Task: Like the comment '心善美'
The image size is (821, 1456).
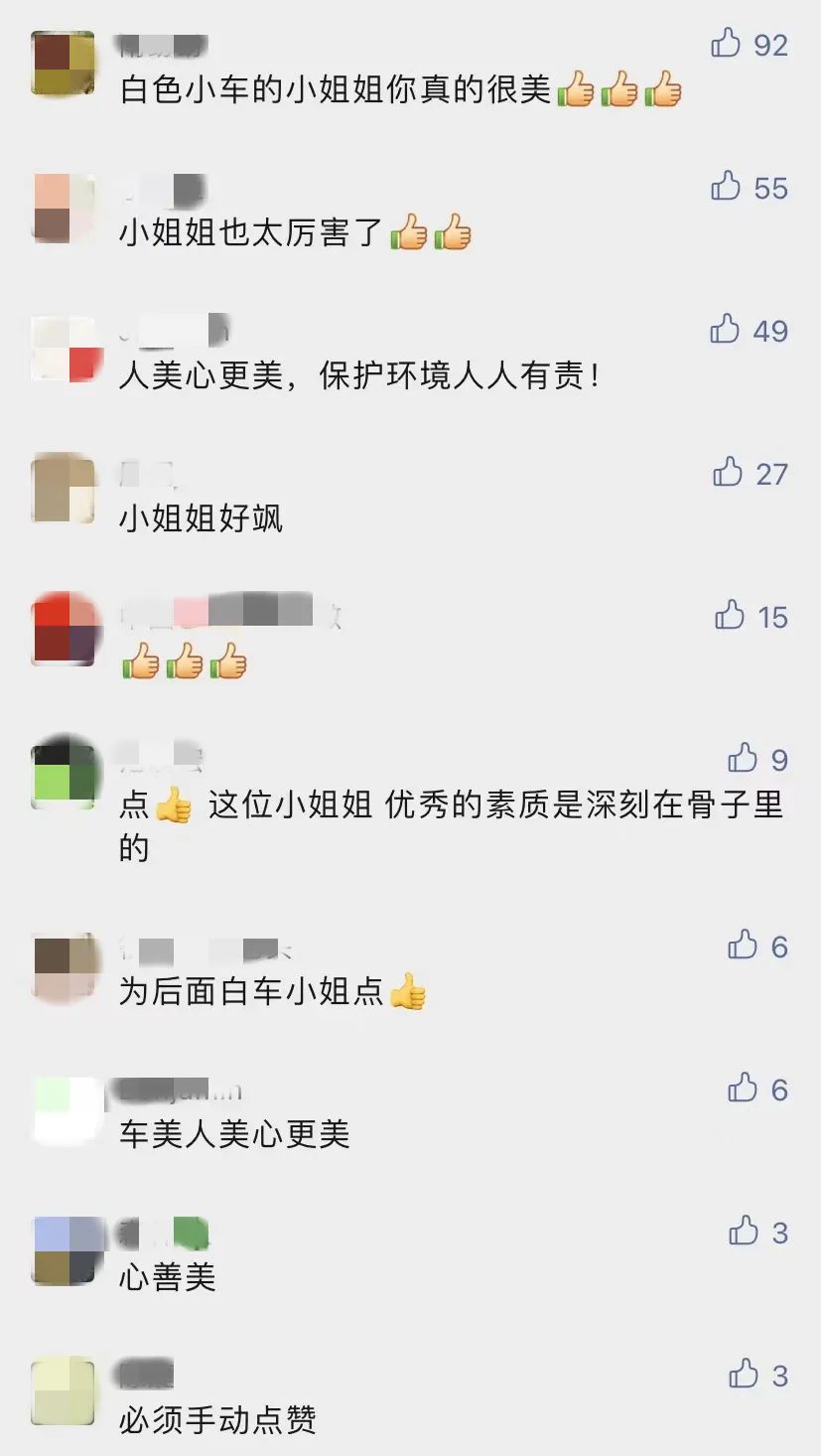Action: point(744,1232)
